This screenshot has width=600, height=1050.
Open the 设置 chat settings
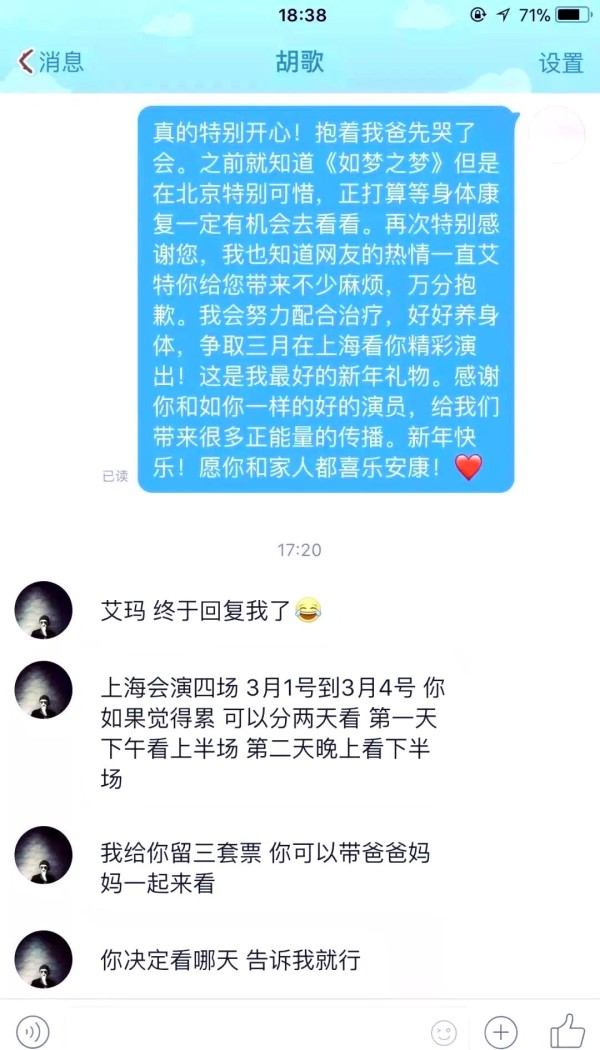[560, 62]
